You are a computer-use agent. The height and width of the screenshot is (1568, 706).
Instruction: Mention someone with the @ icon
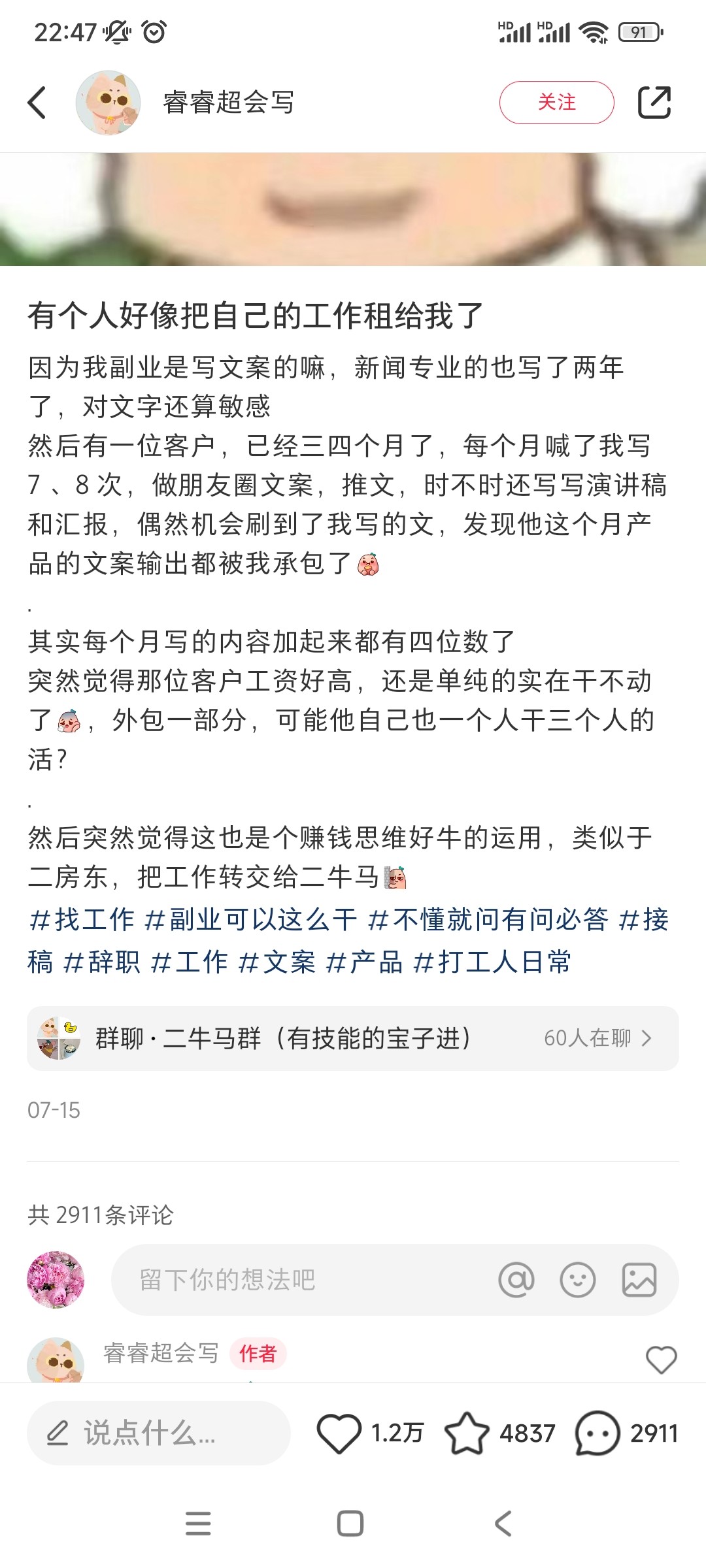pyautogui.click(x=516, y=1280)
